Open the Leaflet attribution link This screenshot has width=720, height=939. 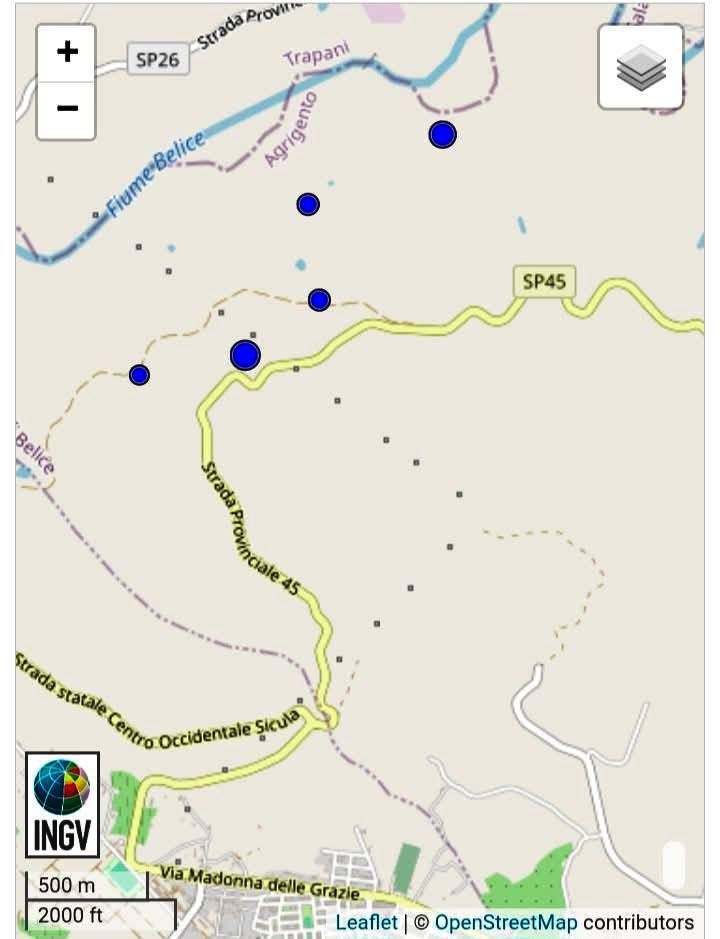366,922
